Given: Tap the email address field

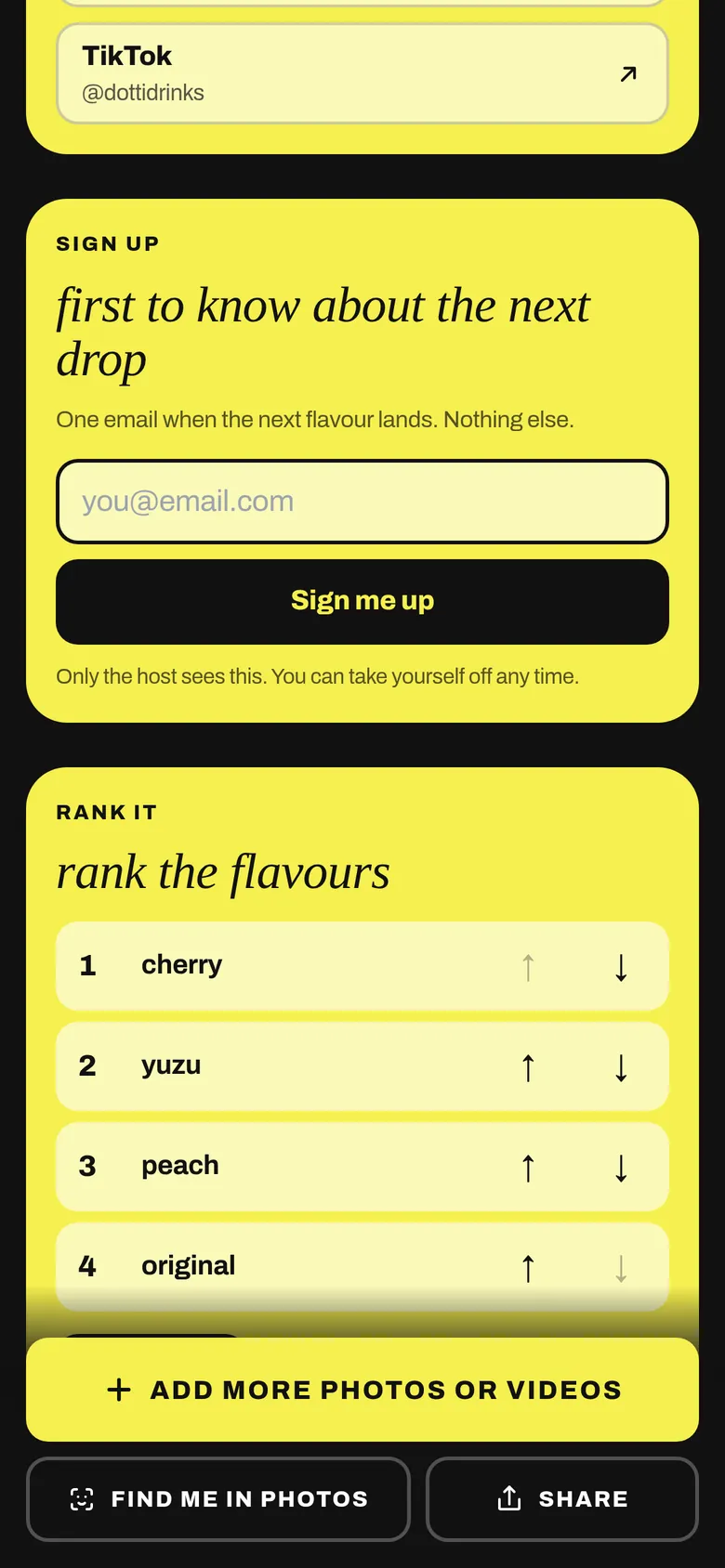Looking at the screenshot, I should point(362,502).
